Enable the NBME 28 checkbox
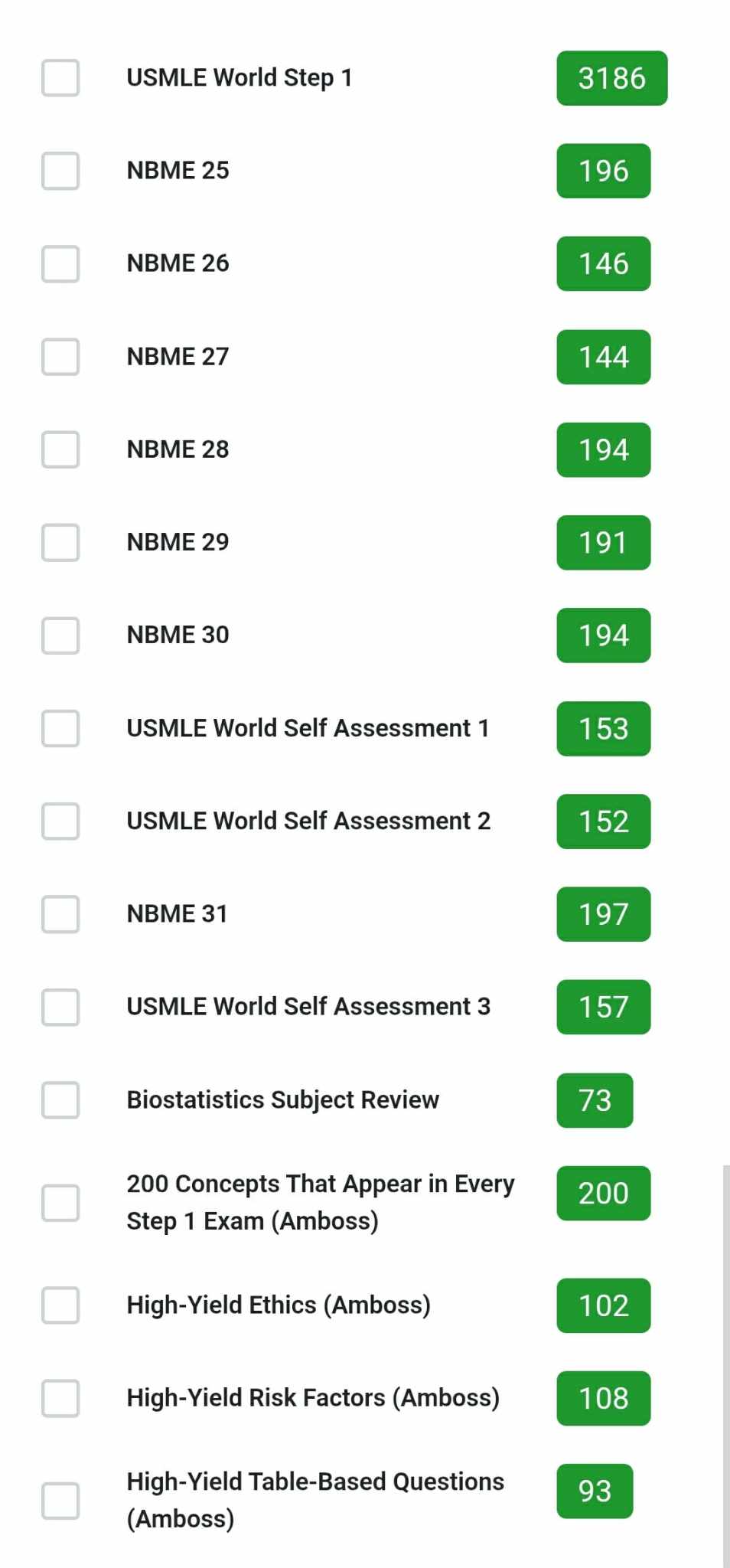This screenshot has width=730, height=1568. point(60,449)
